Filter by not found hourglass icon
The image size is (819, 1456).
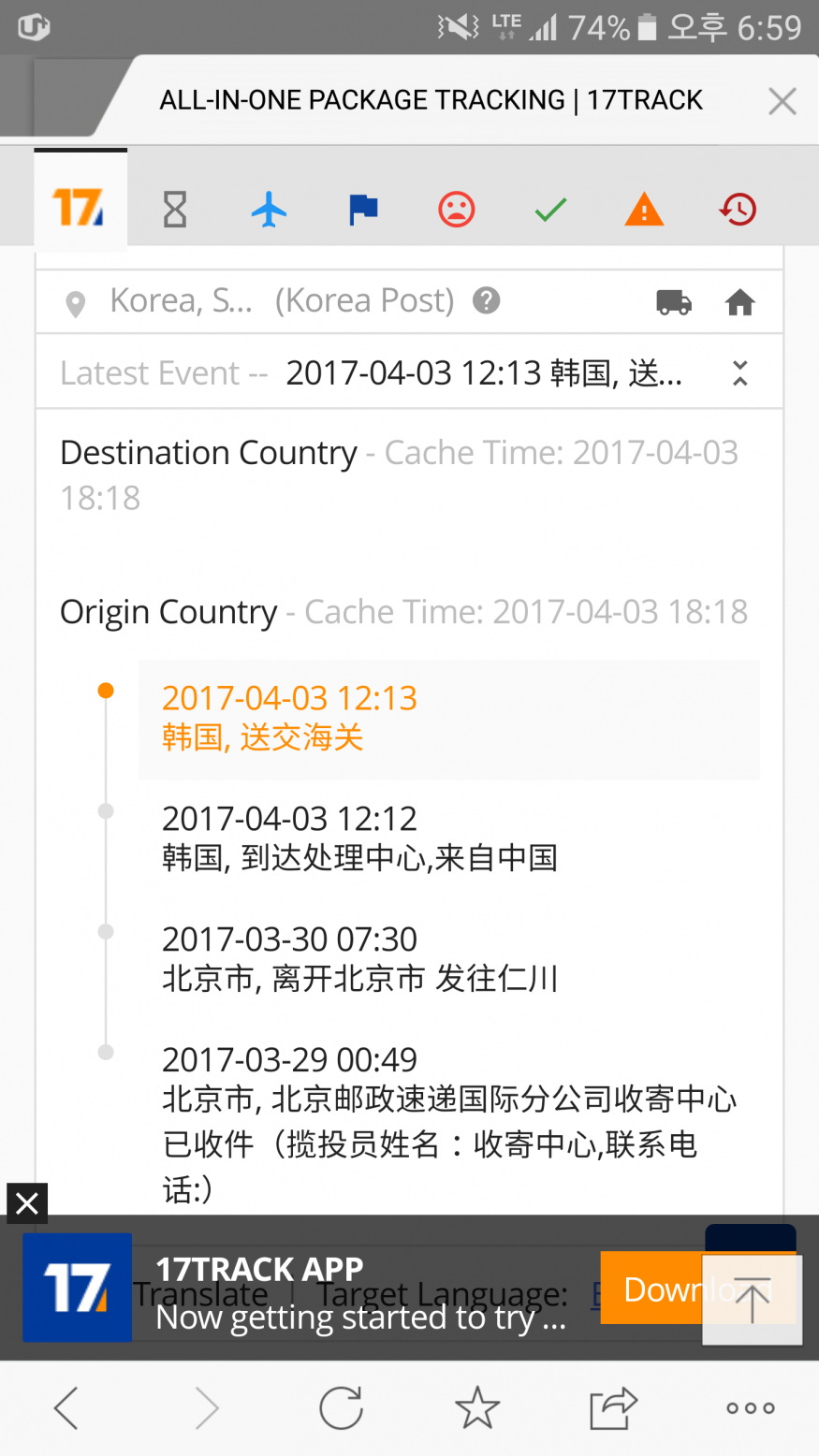click(175, 210)
